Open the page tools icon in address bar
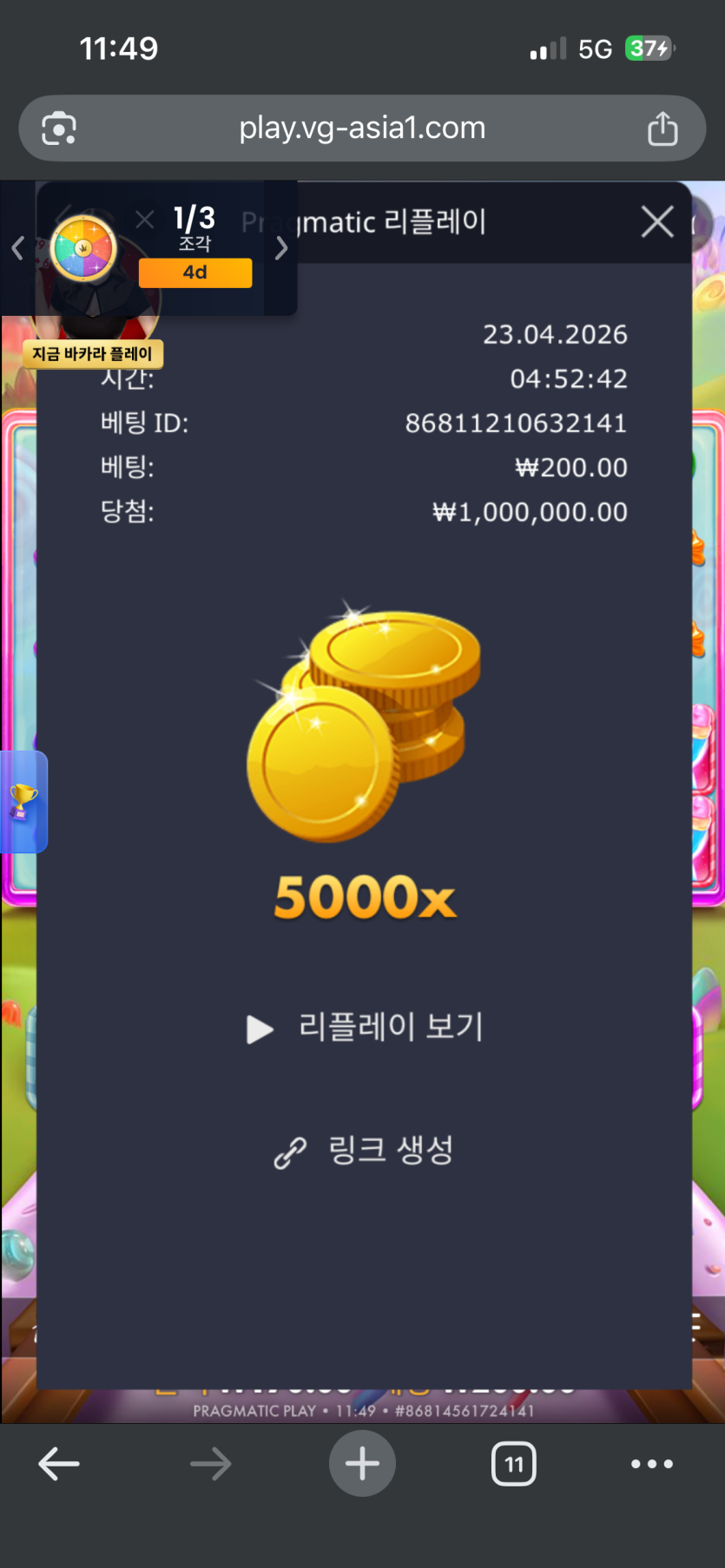Screen dimensions: 725x1568 tap(59, 128)
